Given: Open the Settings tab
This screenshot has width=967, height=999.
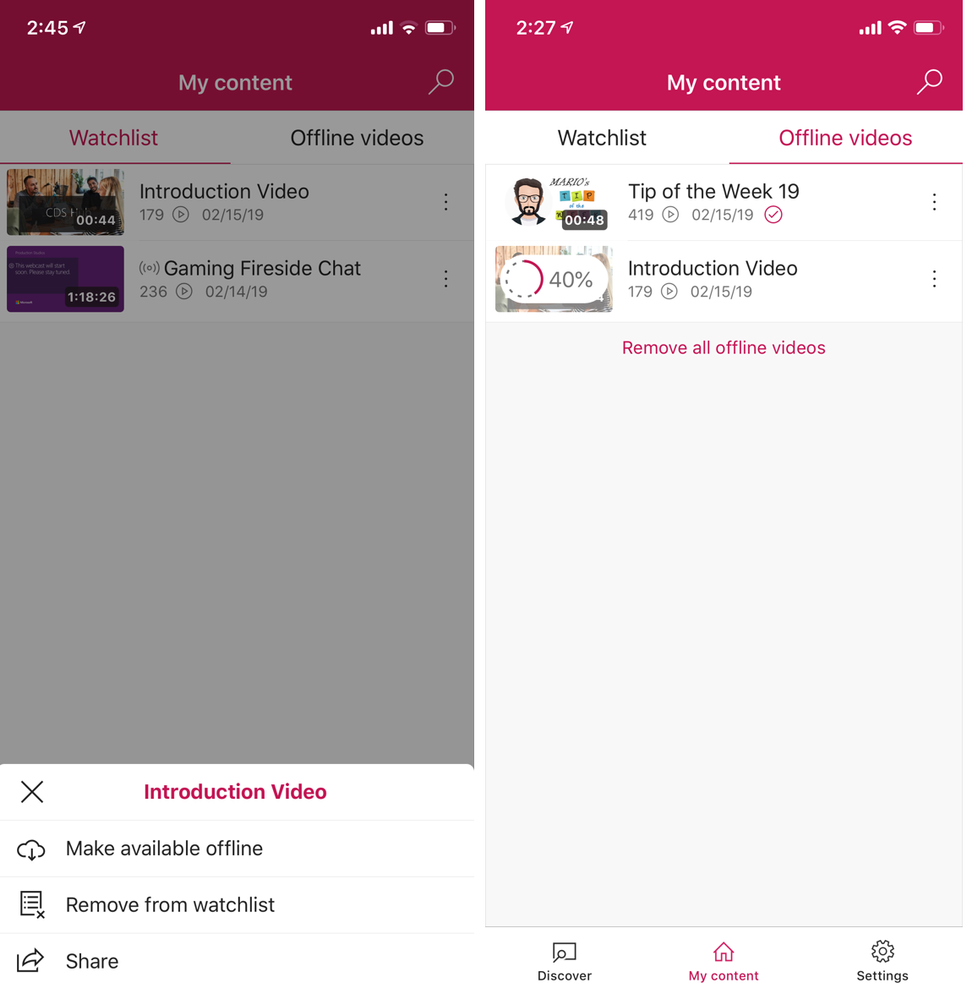Looking at the screenshot, I should pos(882,962).
